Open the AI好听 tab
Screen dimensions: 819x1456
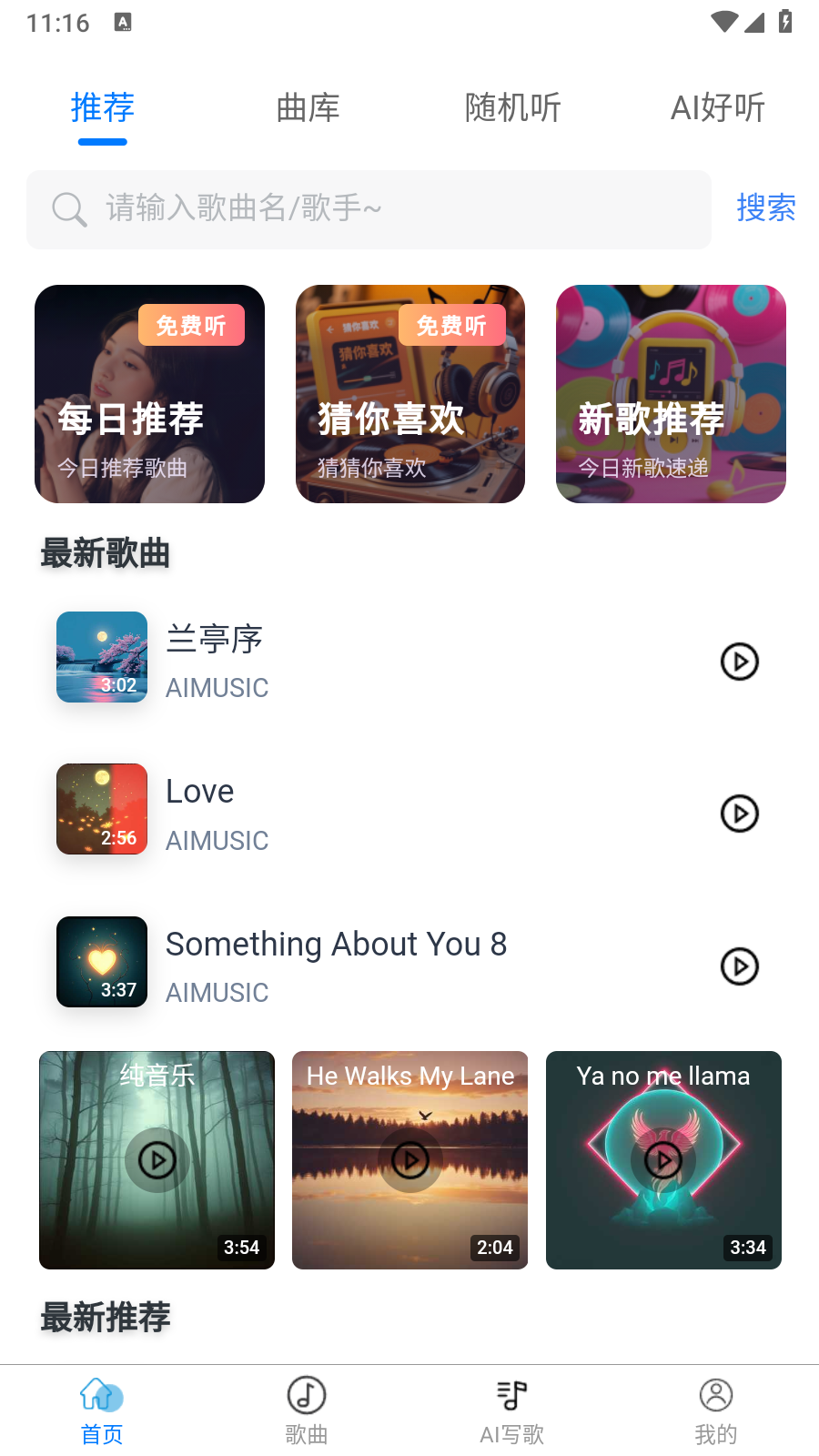coord(717,107)
